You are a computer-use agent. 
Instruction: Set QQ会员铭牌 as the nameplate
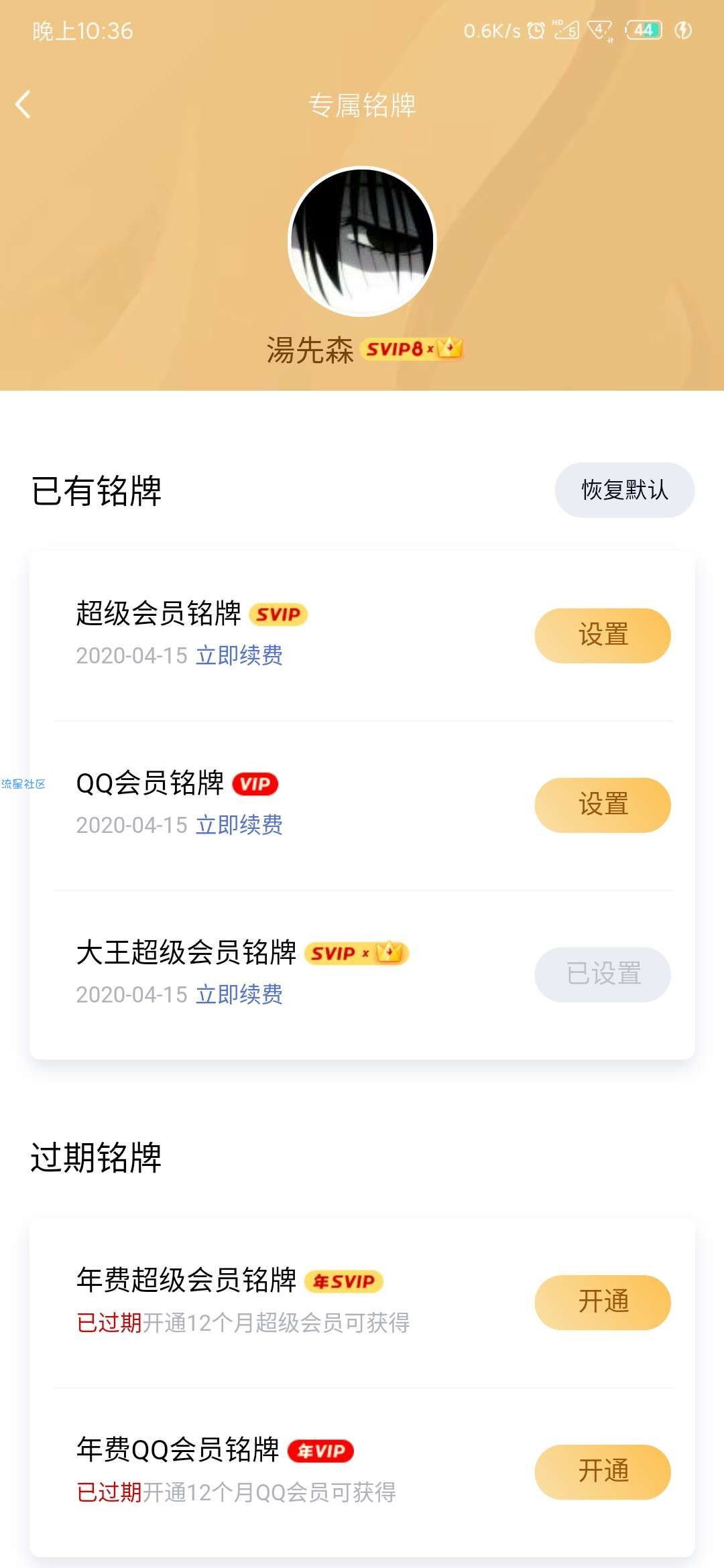603,805
